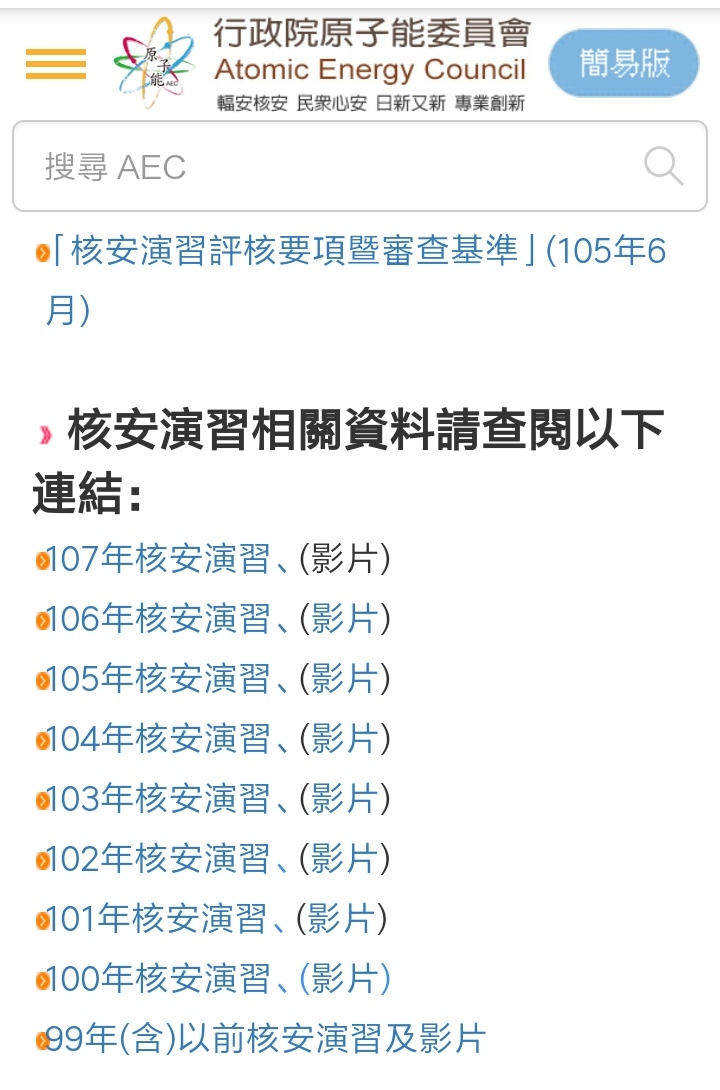Open 100年核安演習 link
The height and width of the screenshot is (1090, 720).
pyautogui.click(x=158, y=979)
